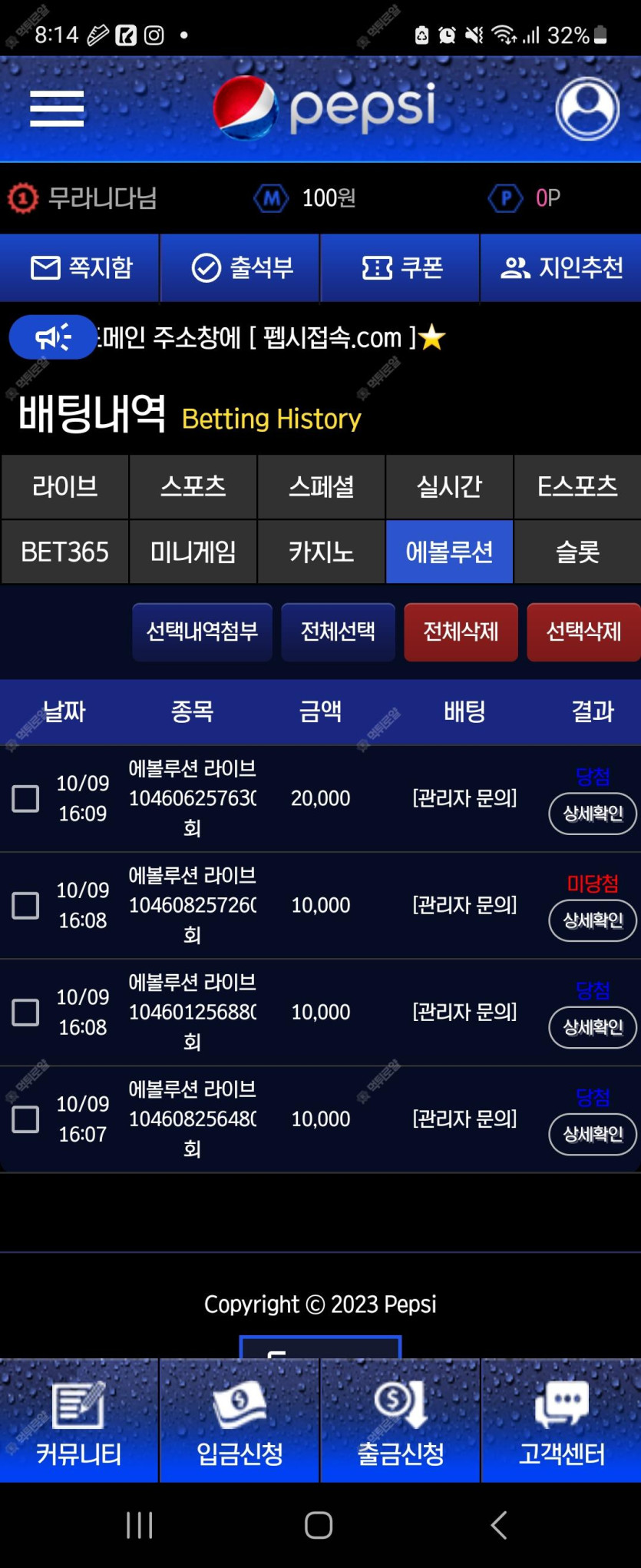Switch to the 슬롯 tab

click(577, 552)
